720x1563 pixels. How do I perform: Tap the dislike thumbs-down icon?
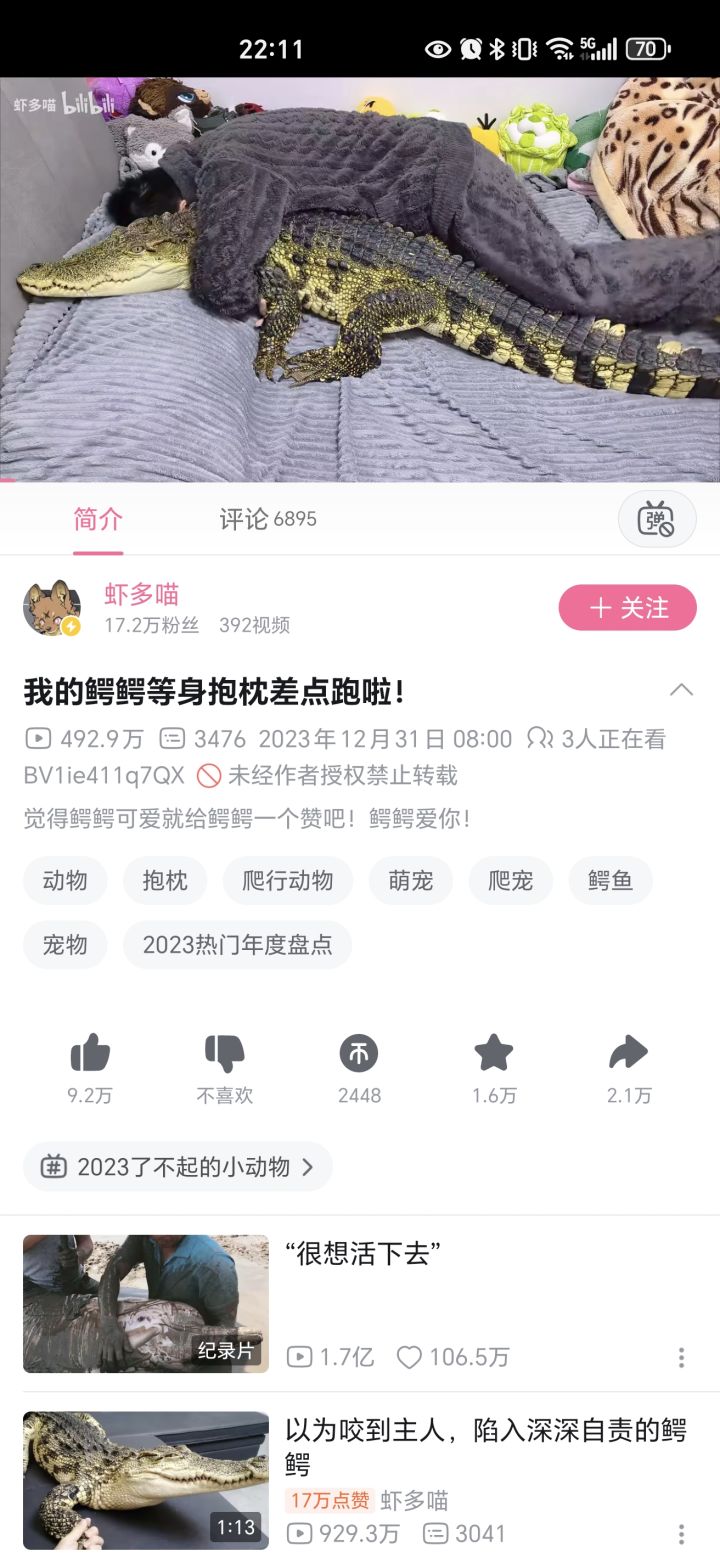pos(224,1052)
